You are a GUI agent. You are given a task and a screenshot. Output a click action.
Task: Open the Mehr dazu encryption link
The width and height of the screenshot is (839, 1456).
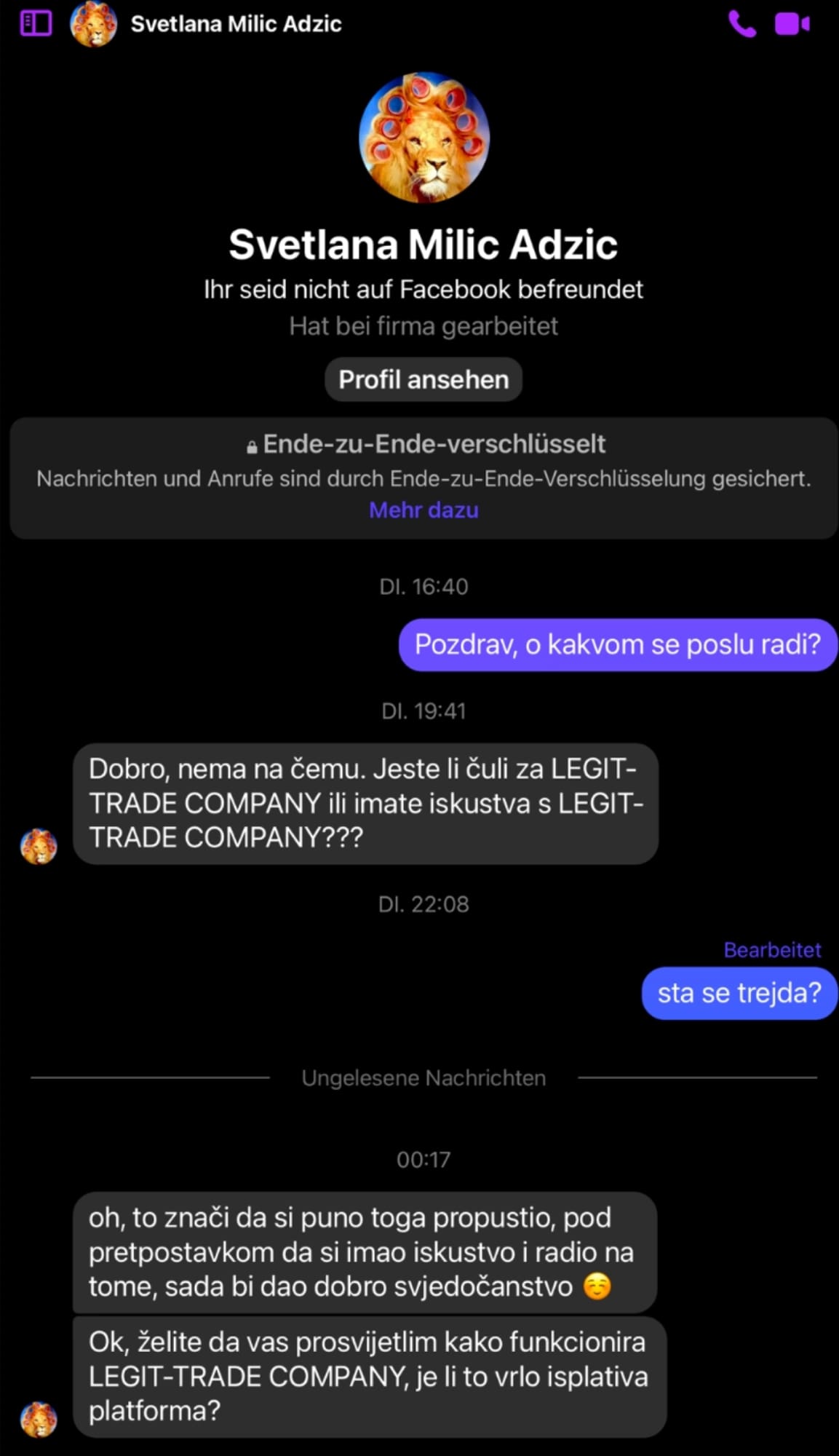click(x=424, y=510)
